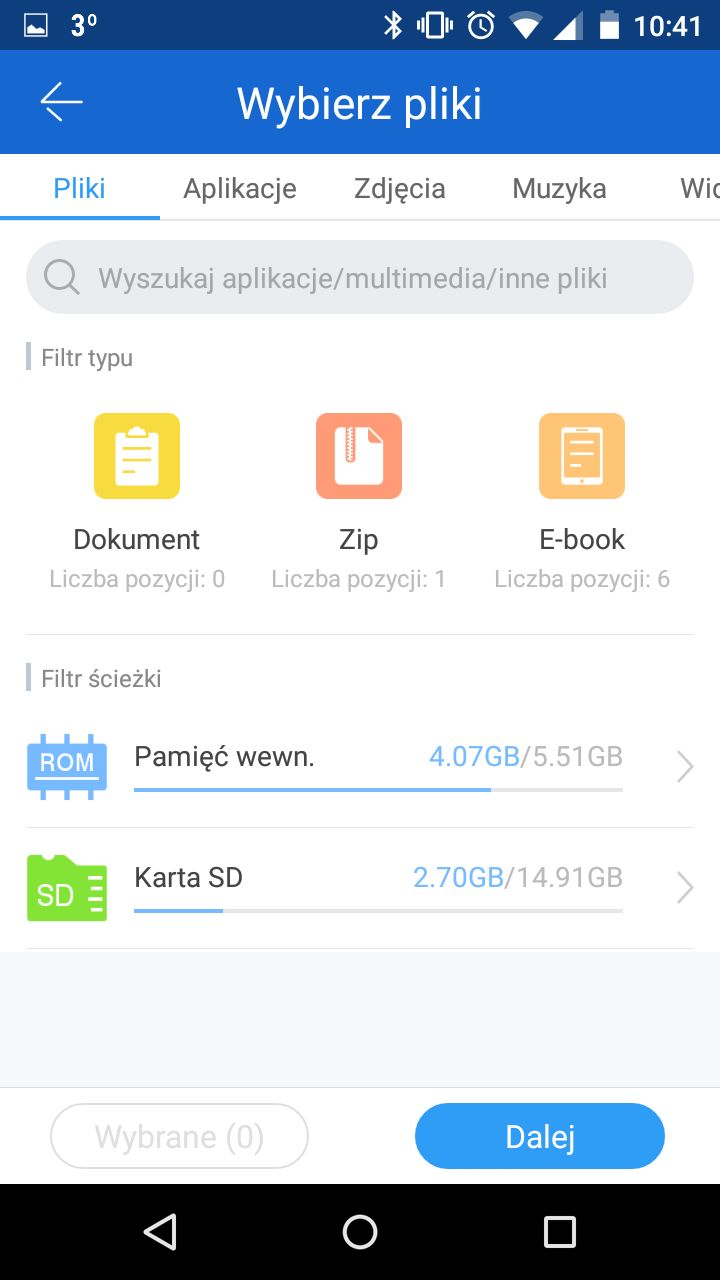Tap the system home button

pos(360,1232)
